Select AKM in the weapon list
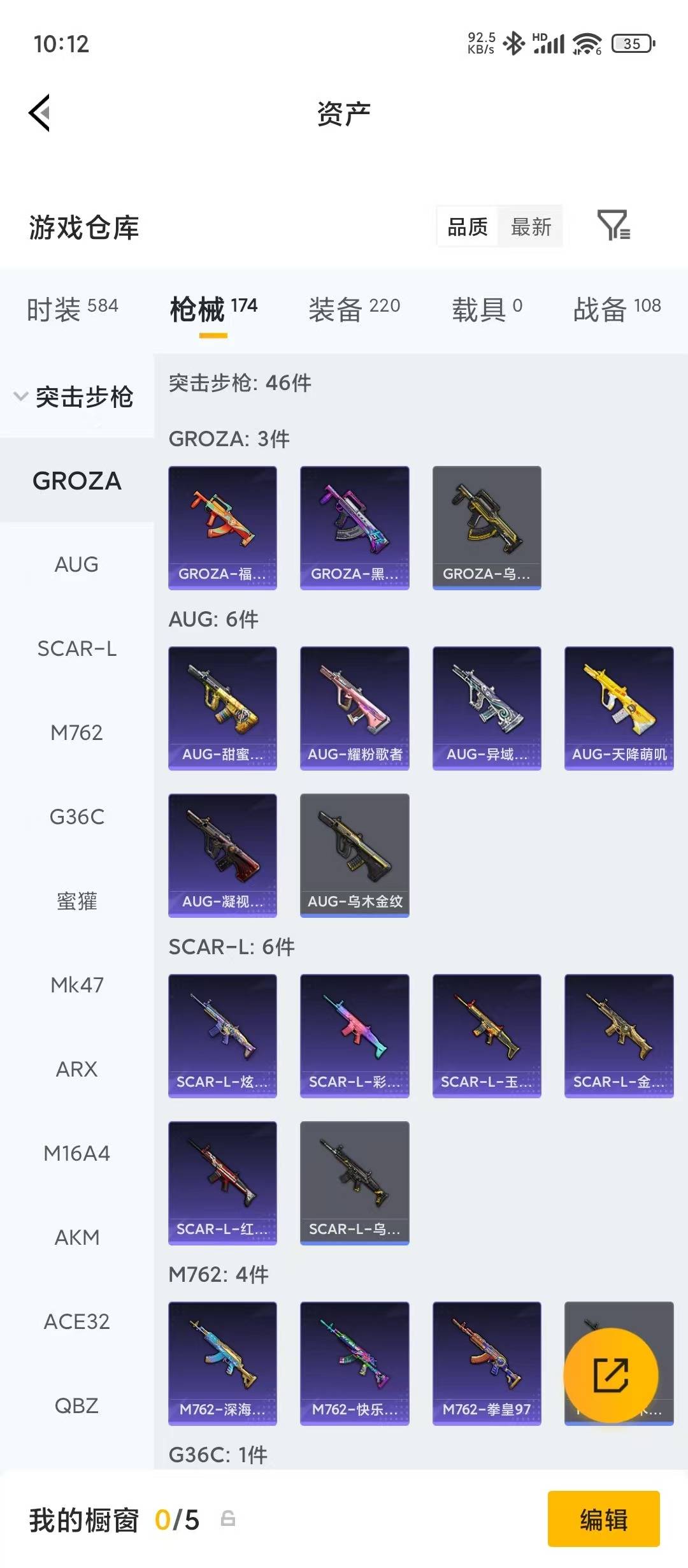 click(x=76, y=1238)
